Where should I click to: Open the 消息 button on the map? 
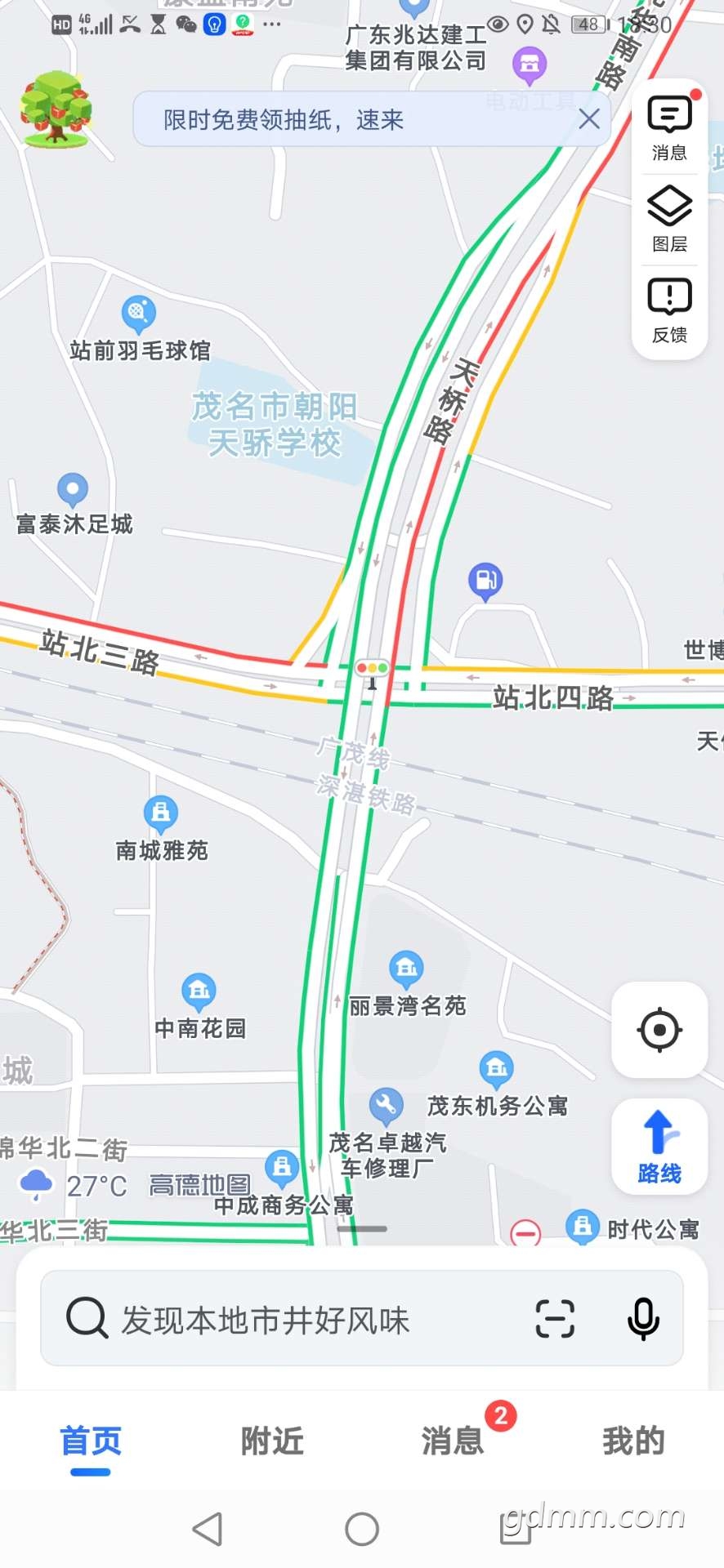pyautogui.click(x=669, y=128)
